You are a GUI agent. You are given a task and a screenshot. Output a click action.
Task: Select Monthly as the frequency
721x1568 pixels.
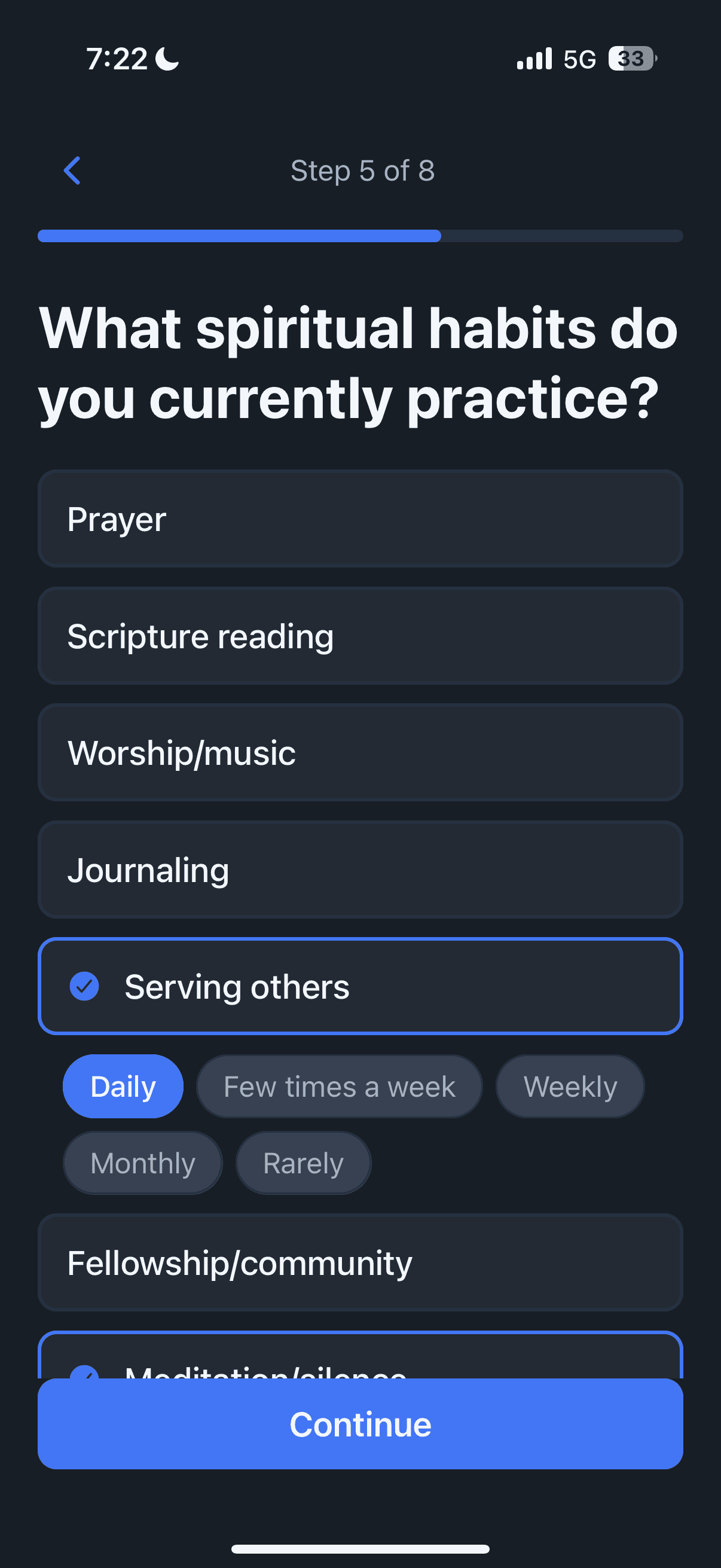pos(142,1163)
